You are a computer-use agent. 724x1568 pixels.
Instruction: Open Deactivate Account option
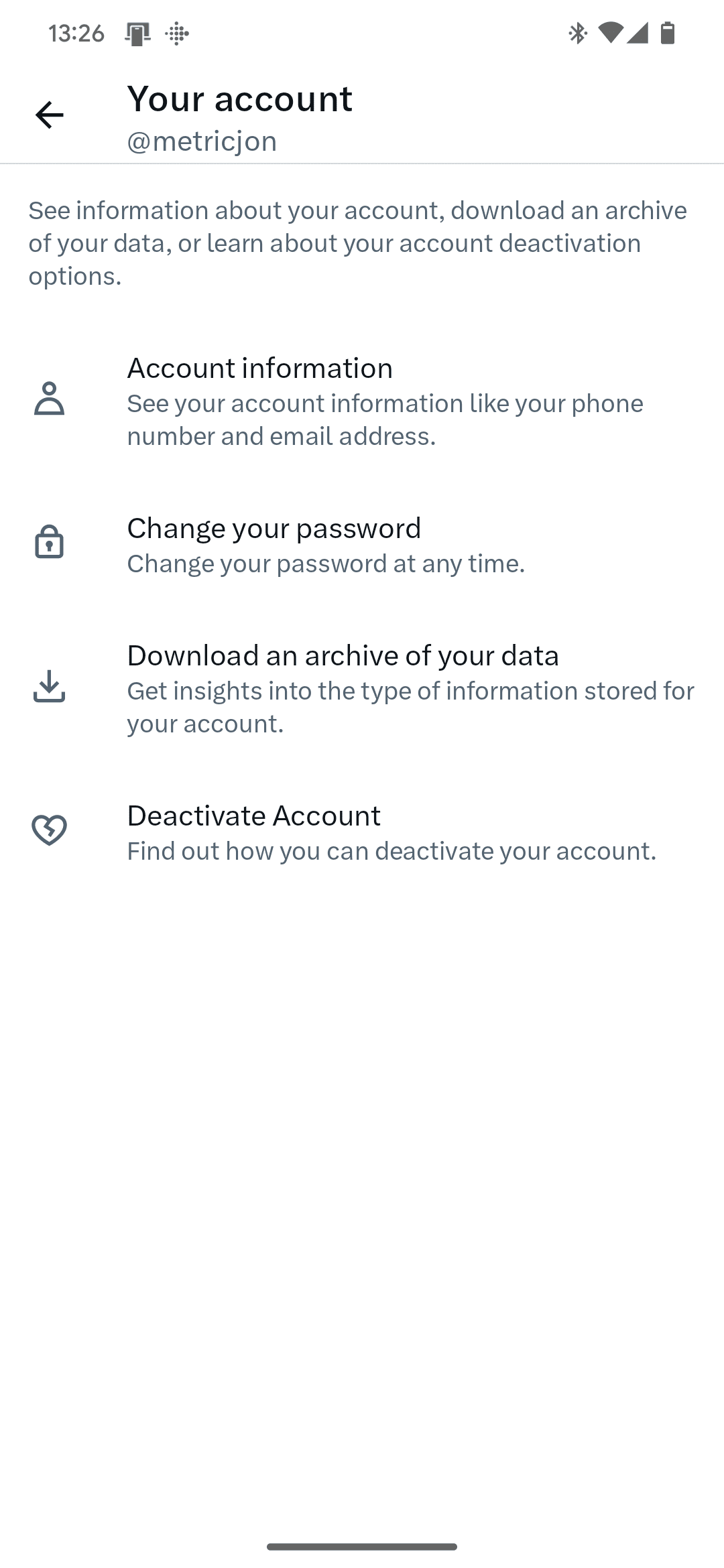click(362, 832)
